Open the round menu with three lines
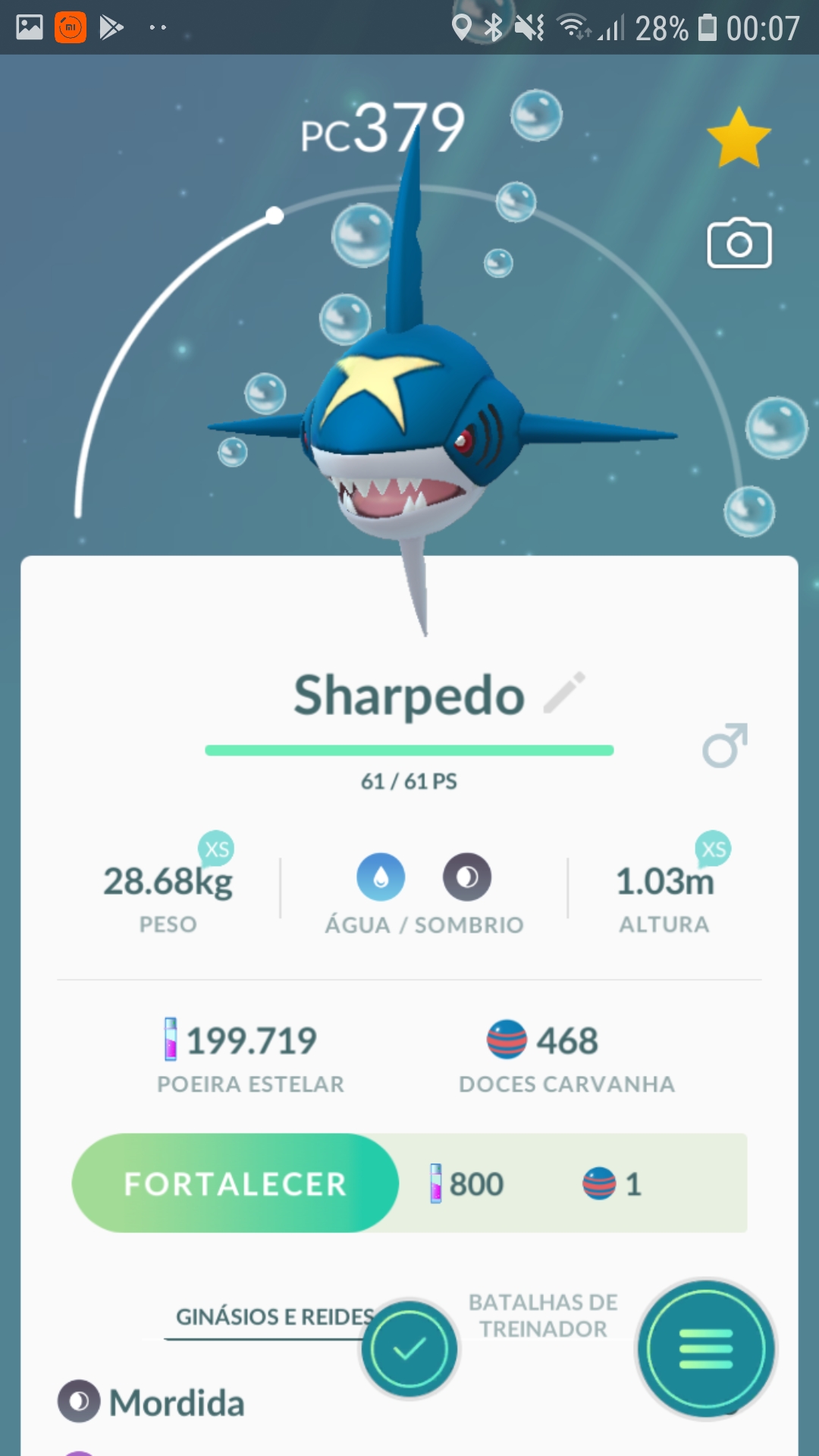 pos(706,1349)
